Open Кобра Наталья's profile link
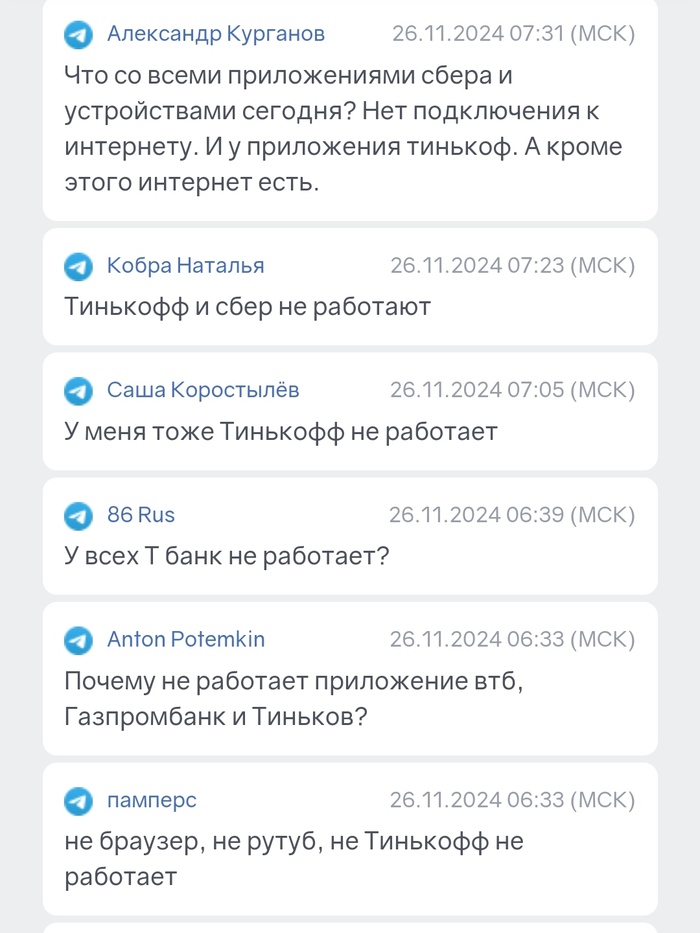 click(x=185, y=265)
